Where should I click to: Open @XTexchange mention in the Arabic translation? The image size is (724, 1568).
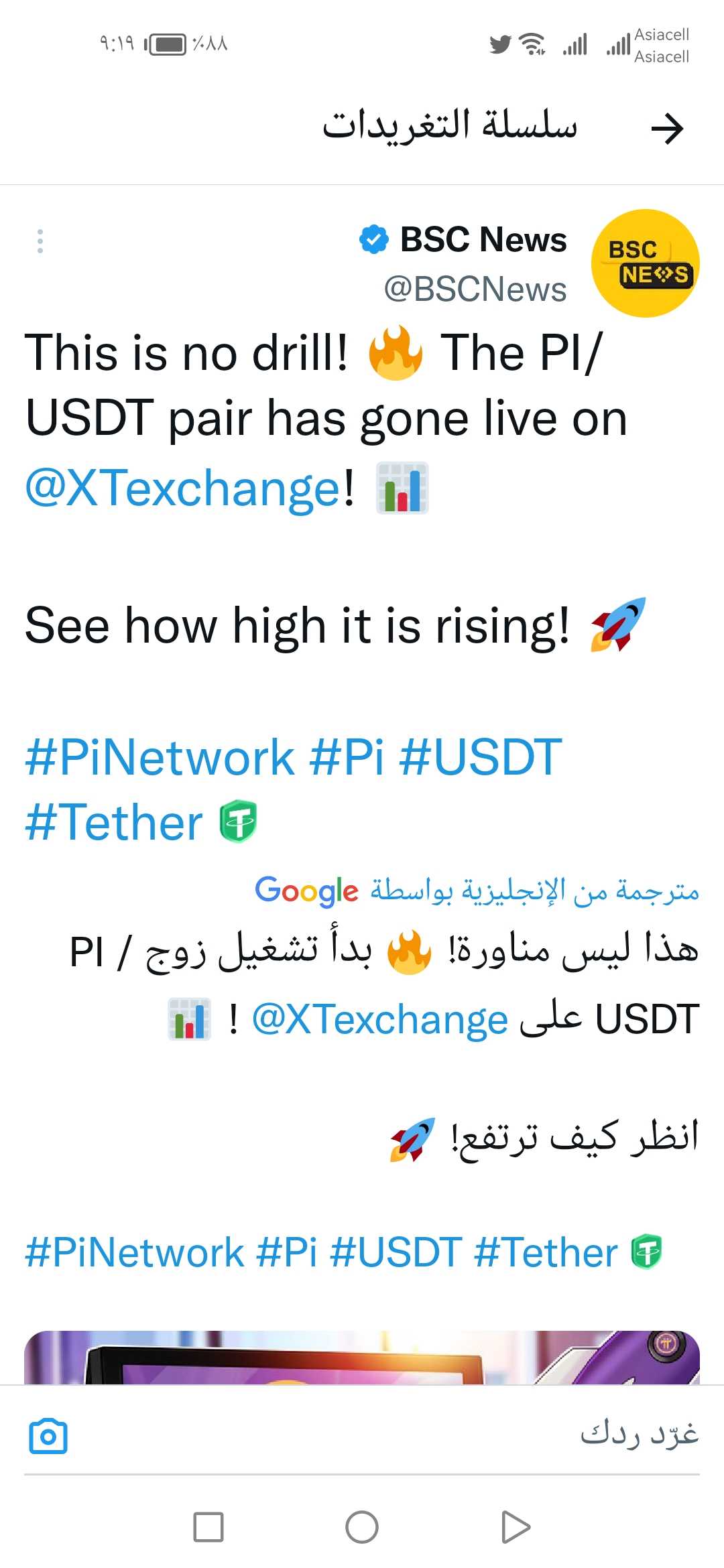pos(379,1019)
